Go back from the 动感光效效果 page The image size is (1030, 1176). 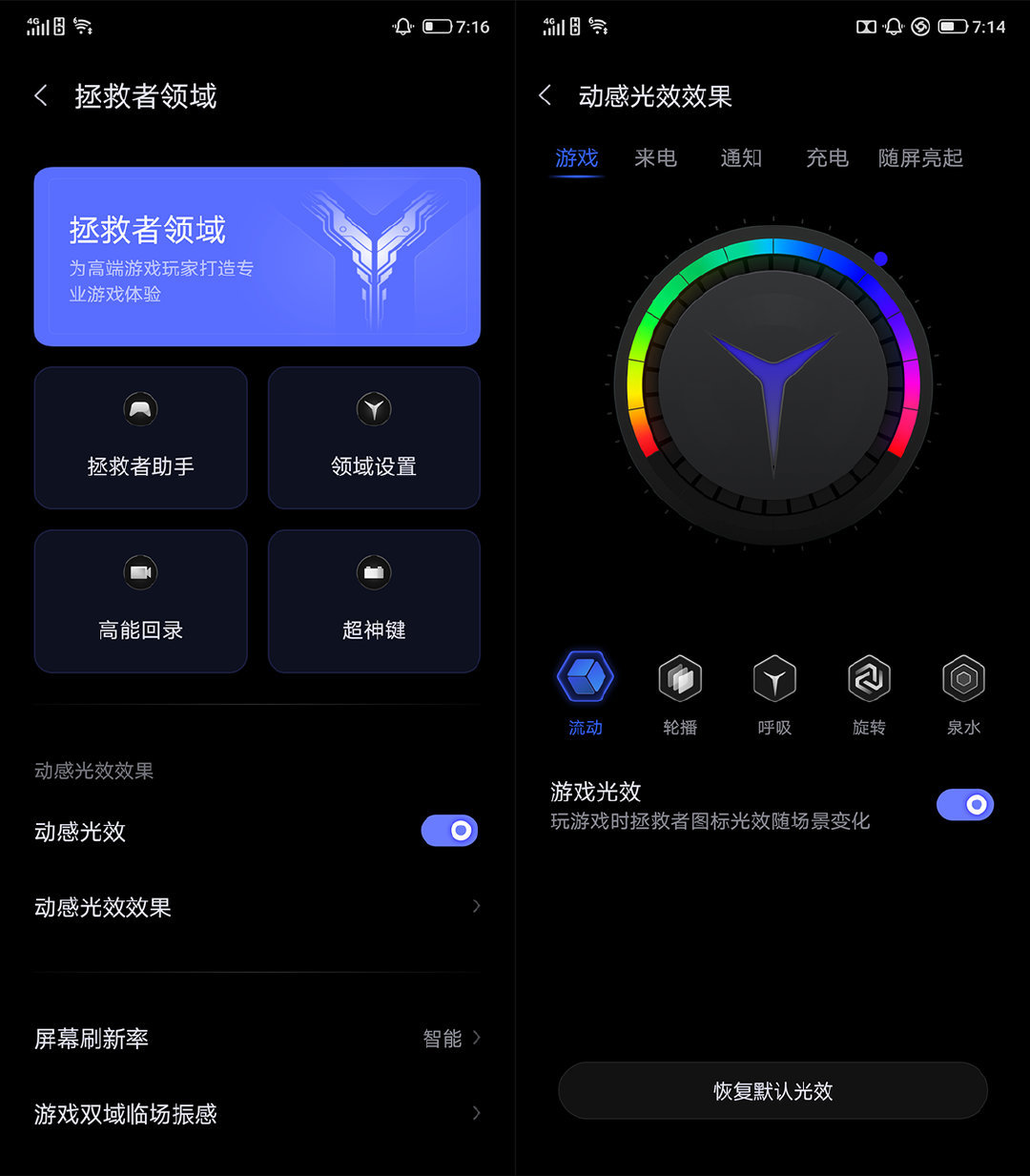coord(546,95)
